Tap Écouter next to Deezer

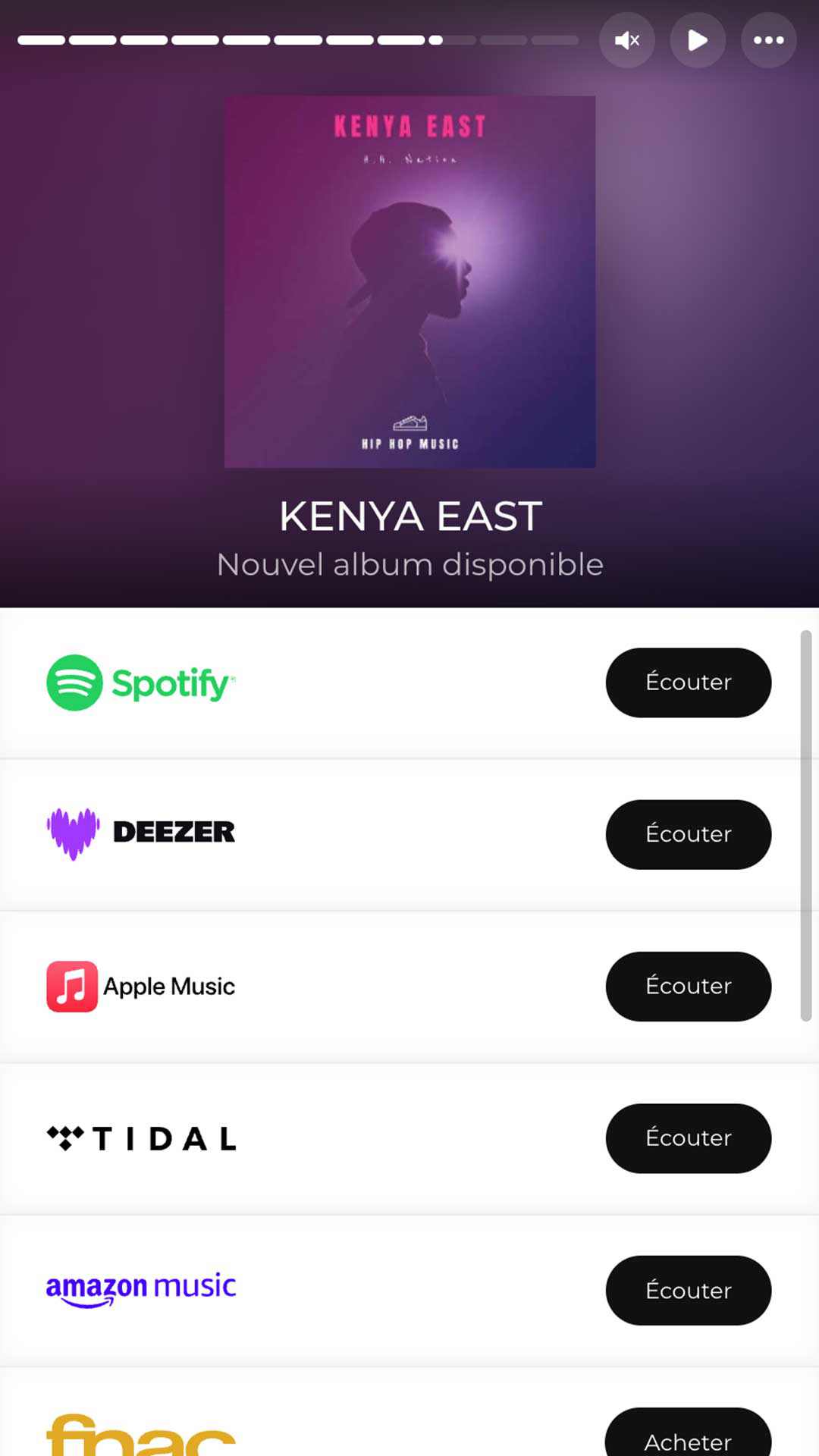[x=688, y=834]
